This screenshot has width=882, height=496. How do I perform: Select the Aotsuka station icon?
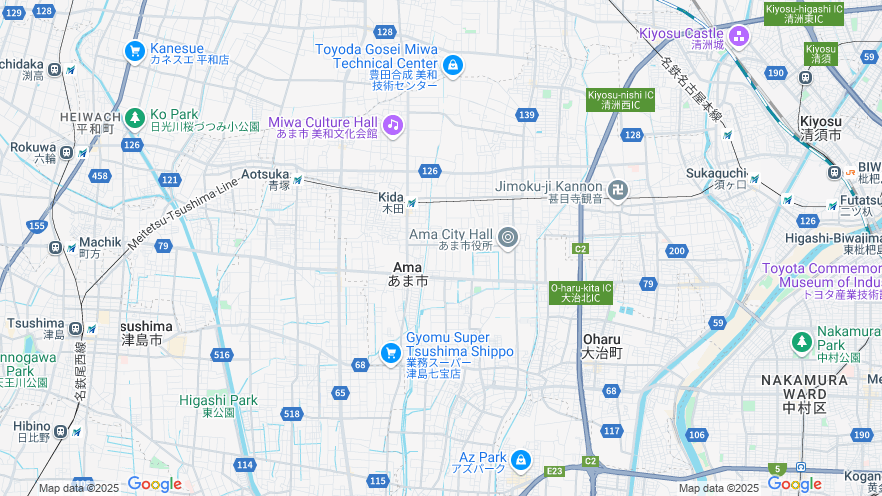(297, 180)
